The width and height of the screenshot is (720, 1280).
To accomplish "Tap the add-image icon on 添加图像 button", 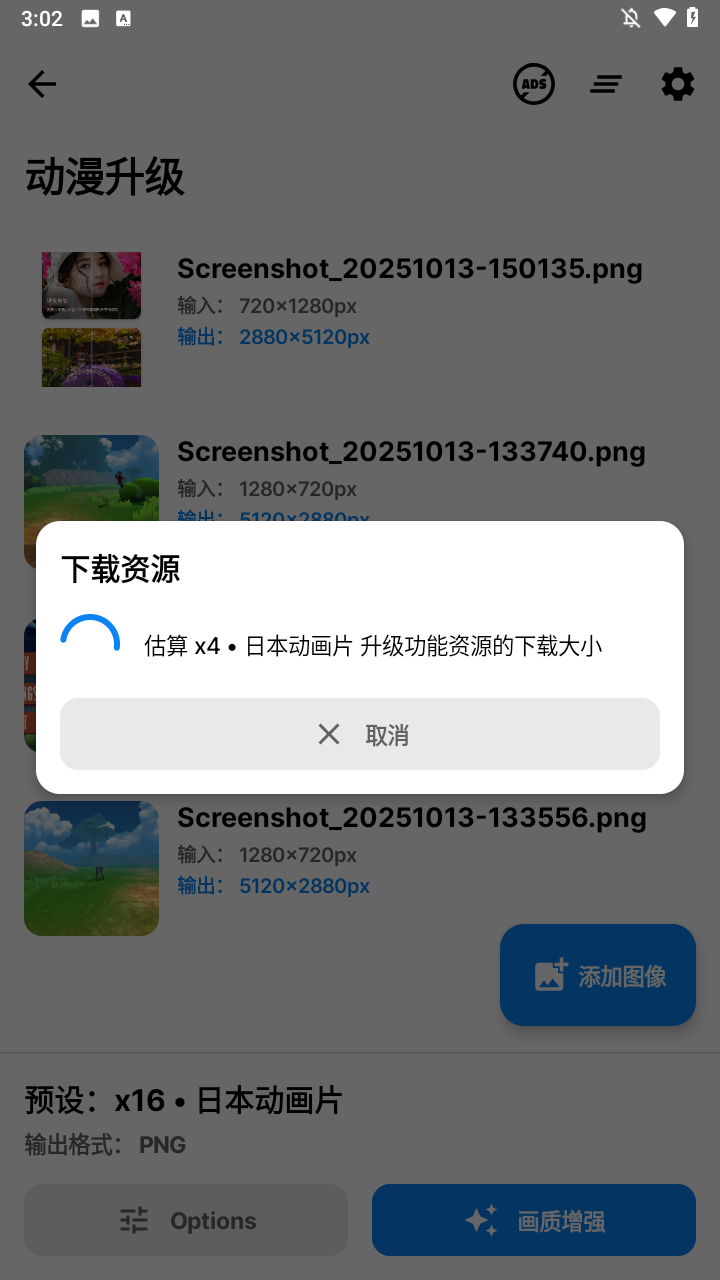I will 550,974.
